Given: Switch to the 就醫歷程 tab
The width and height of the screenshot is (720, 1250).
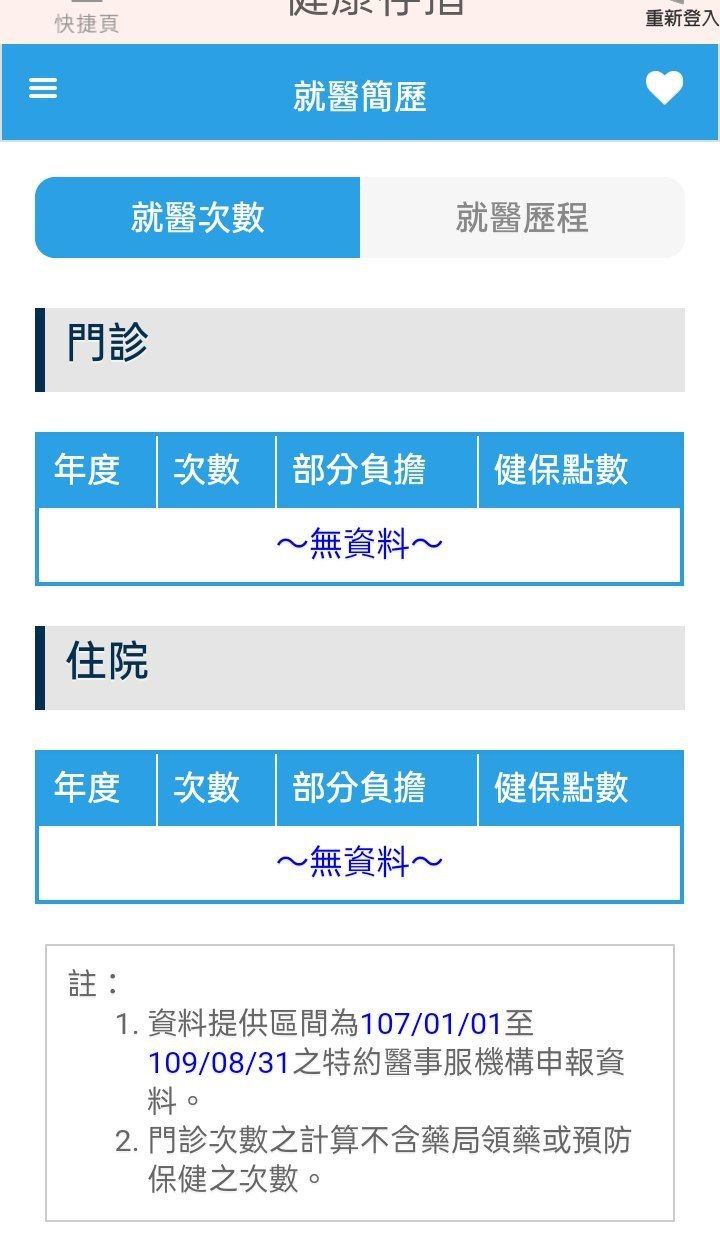Looking at the screenshot, I should tap(522, 218).
